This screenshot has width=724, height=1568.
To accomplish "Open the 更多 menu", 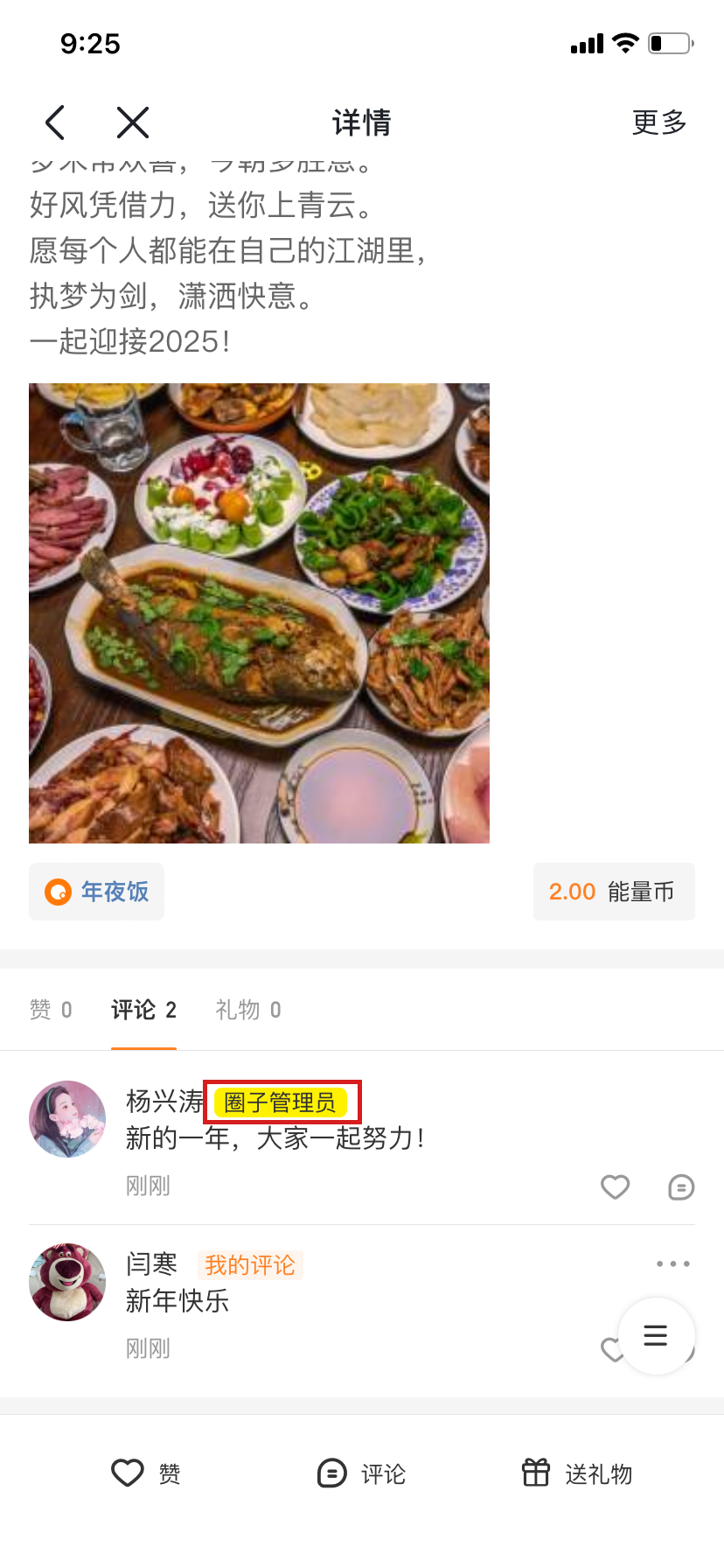I will (659, 122).
